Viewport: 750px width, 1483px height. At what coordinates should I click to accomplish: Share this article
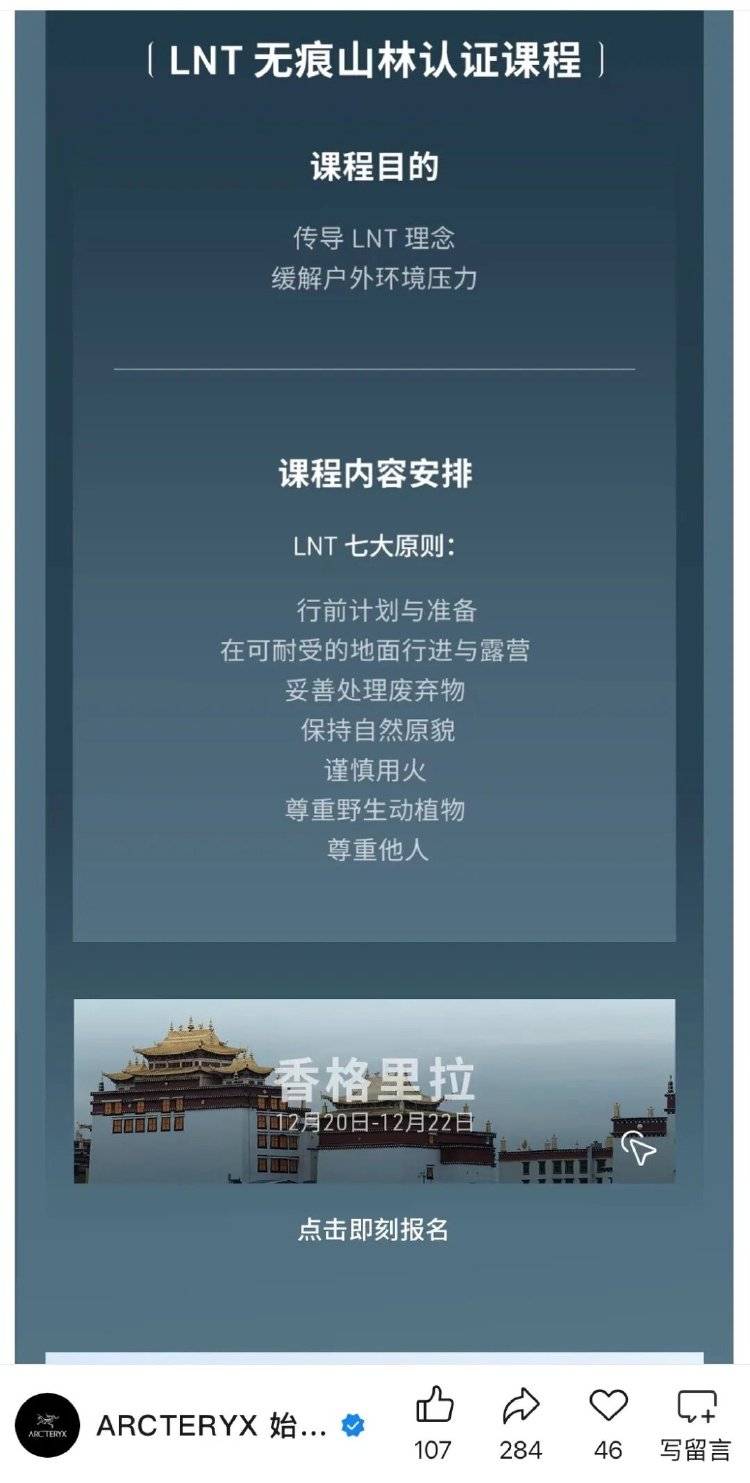521,1408
